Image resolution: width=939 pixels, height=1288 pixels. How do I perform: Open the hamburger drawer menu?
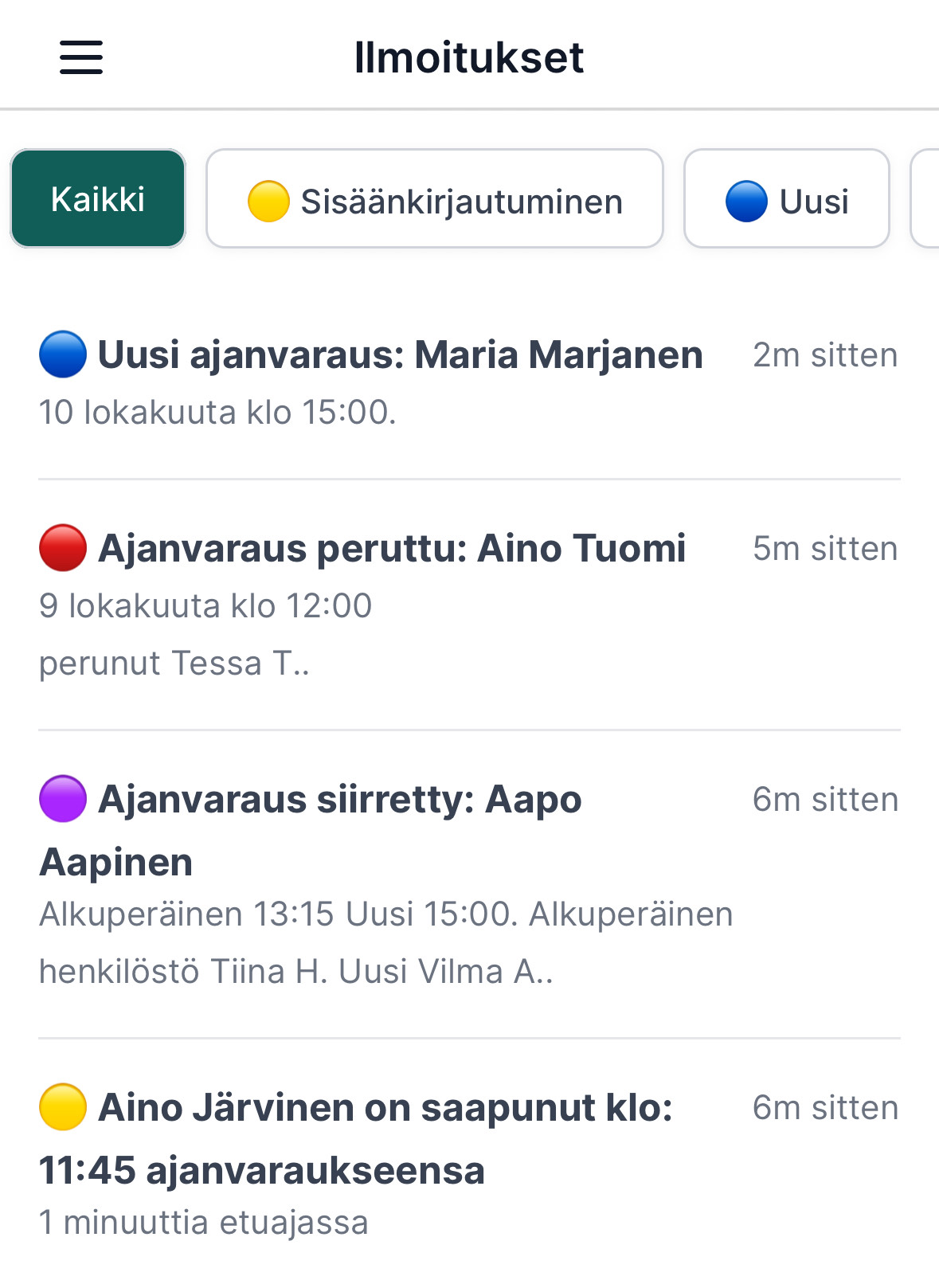pyautogui.click(x=81, y=57)
